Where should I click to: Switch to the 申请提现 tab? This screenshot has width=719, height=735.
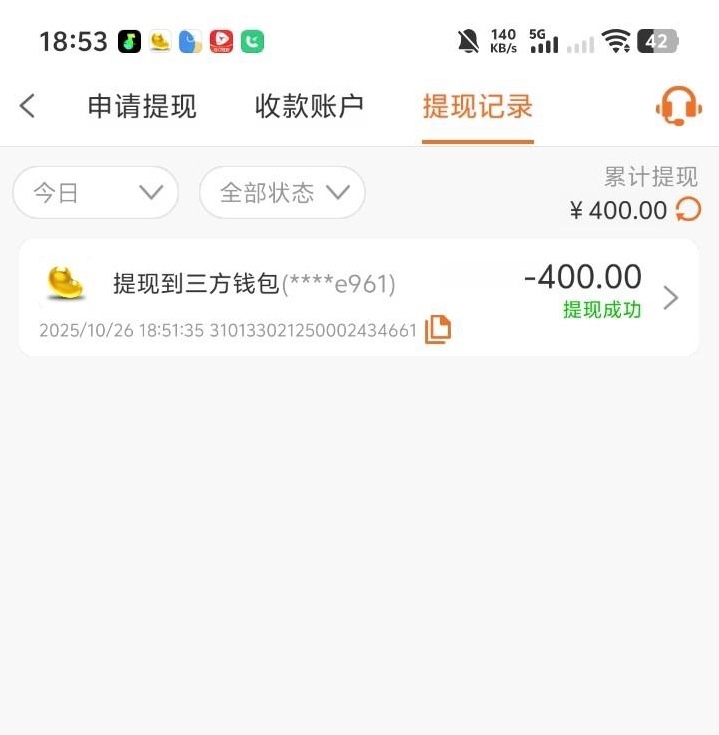click(x=142, y=106)
